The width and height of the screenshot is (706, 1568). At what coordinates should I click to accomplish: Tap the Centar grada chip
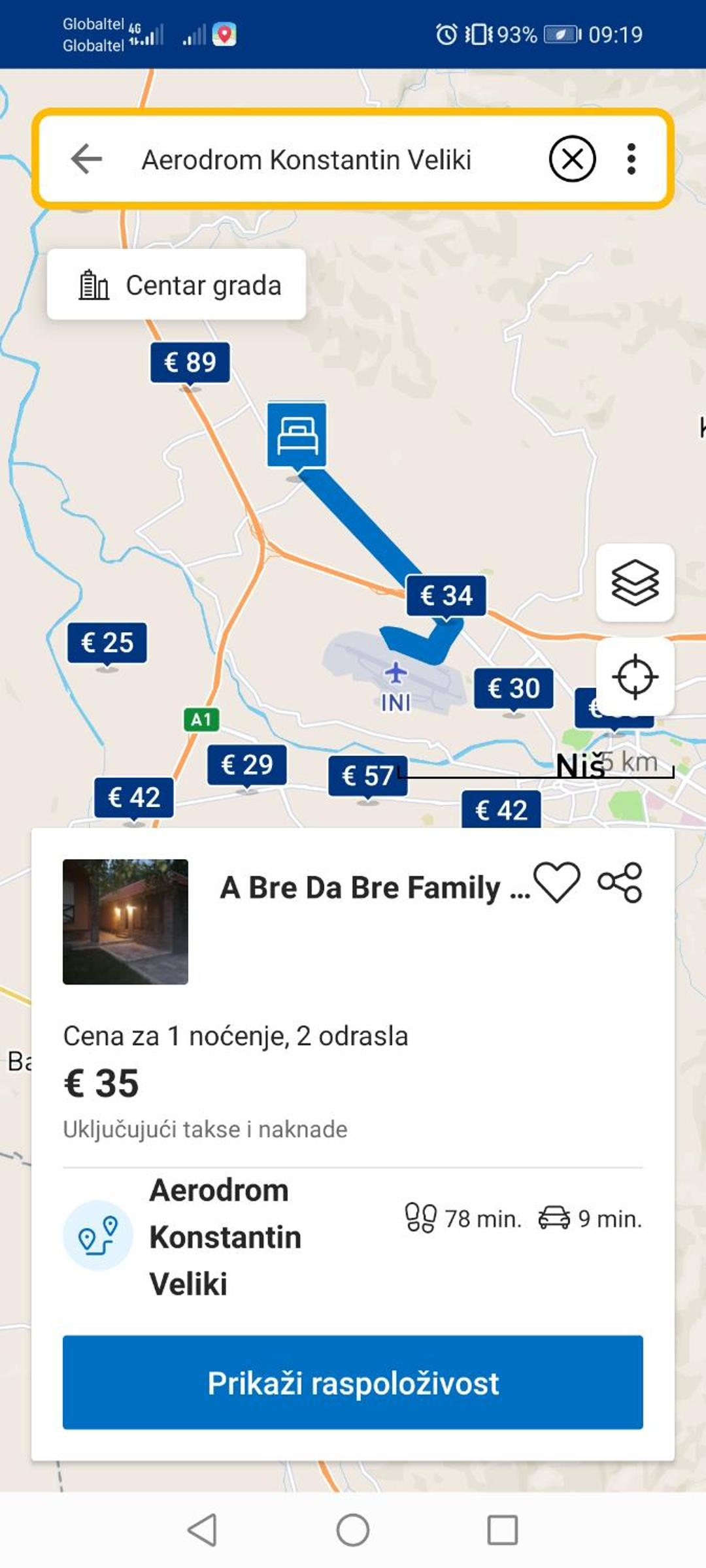click(176, 285)
